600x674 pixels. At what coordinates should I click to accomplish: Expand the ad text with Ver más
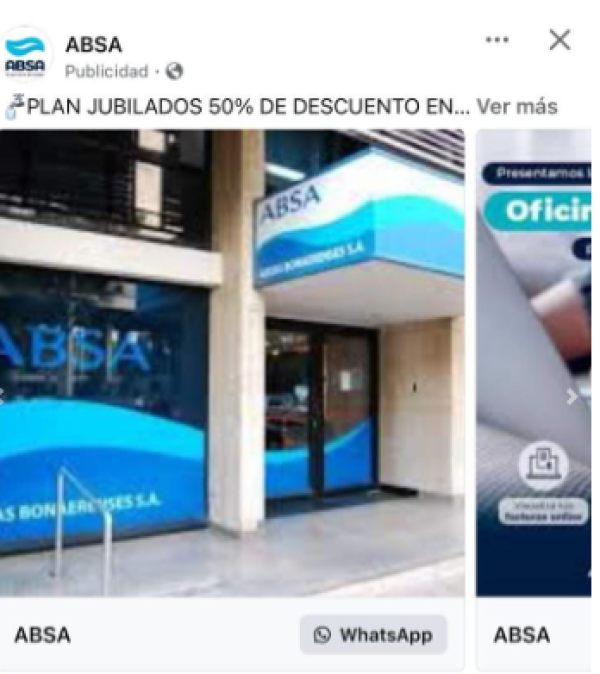click(x=516, y=106)
